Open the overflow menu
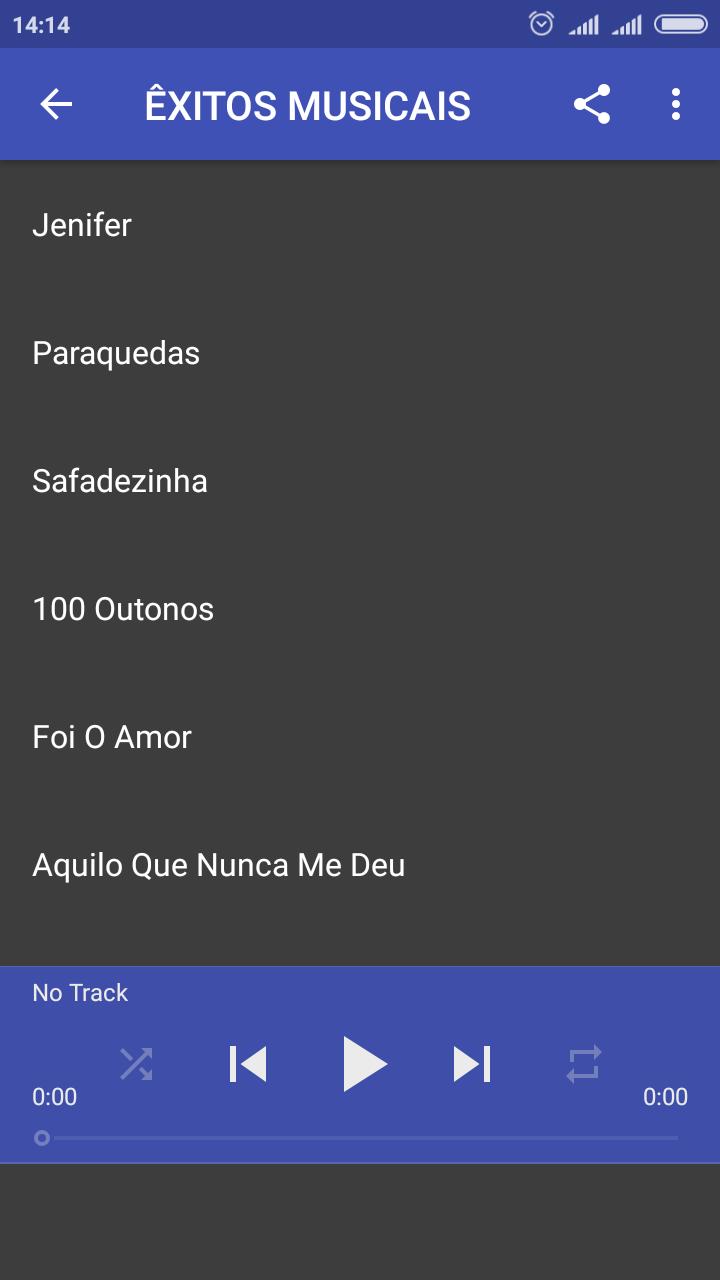This screenshot has width=720, height=1280. coord(676,104)
